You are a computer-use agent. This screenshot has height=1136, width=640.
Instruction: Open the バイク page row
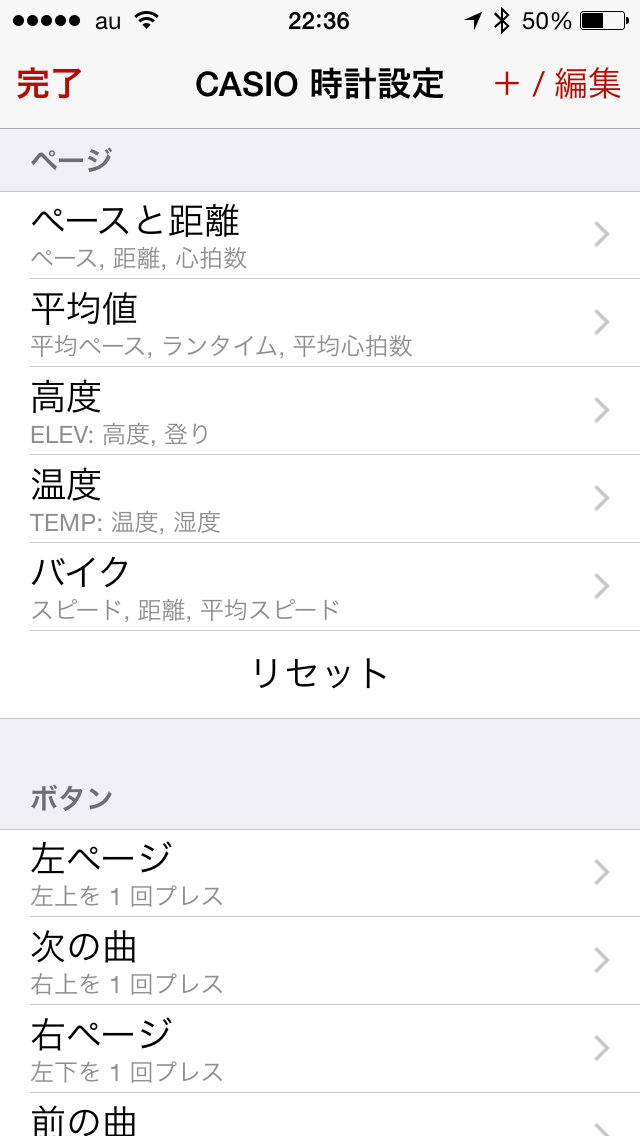pyautogui.click(x=320, y=587)
